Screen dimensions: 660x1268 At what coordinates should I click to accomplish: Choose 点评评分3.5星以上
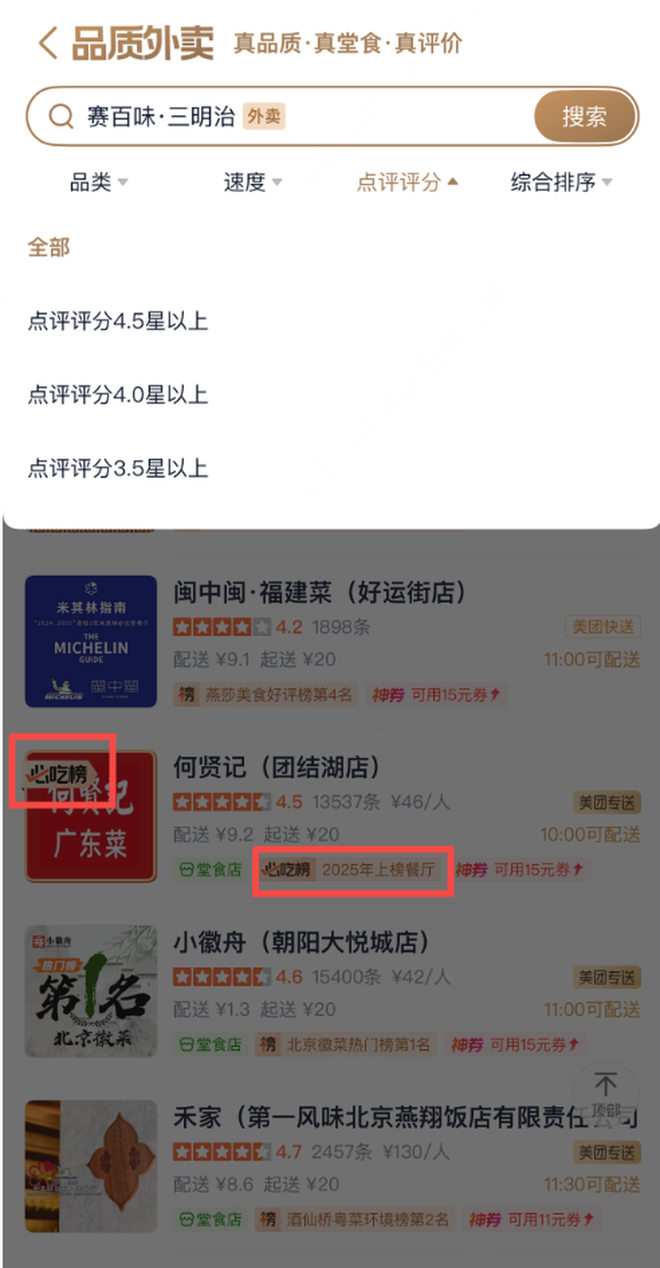pyautogui.click(x=118, y=468)
